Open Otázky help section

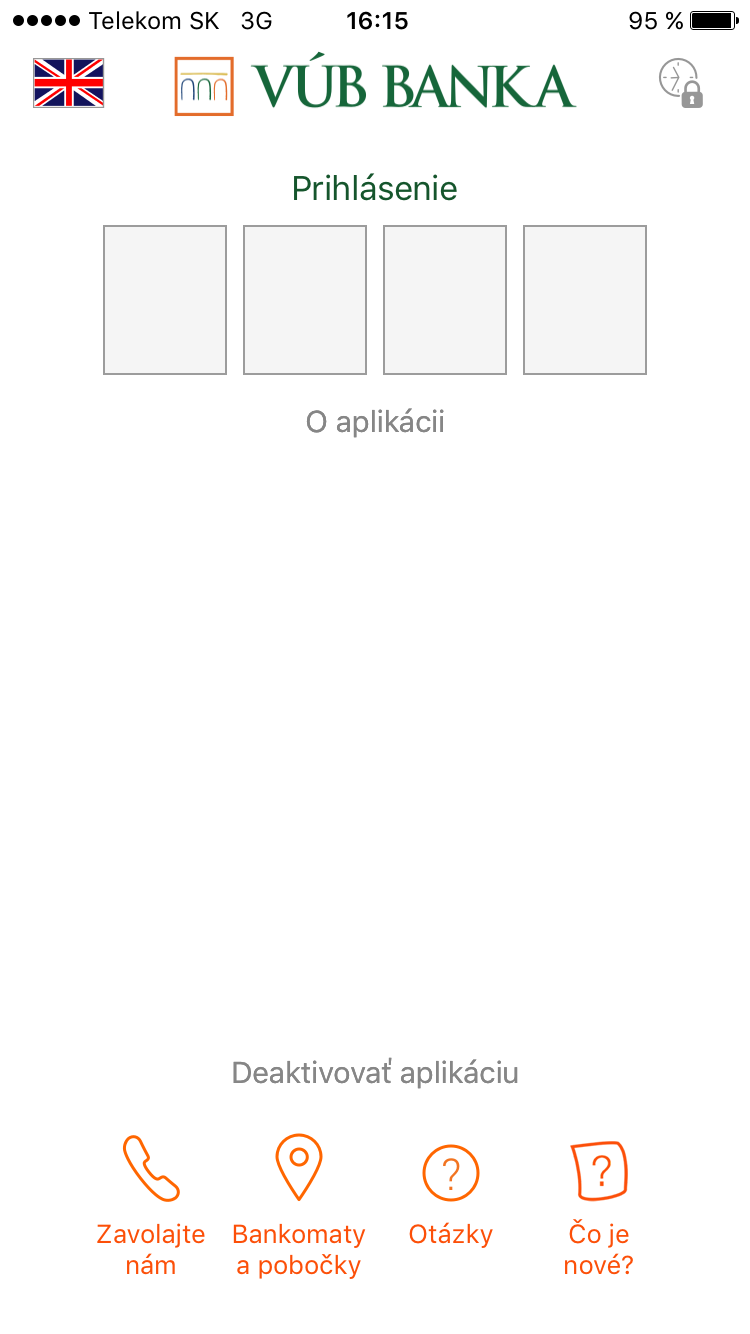[x=451, y=1196]
